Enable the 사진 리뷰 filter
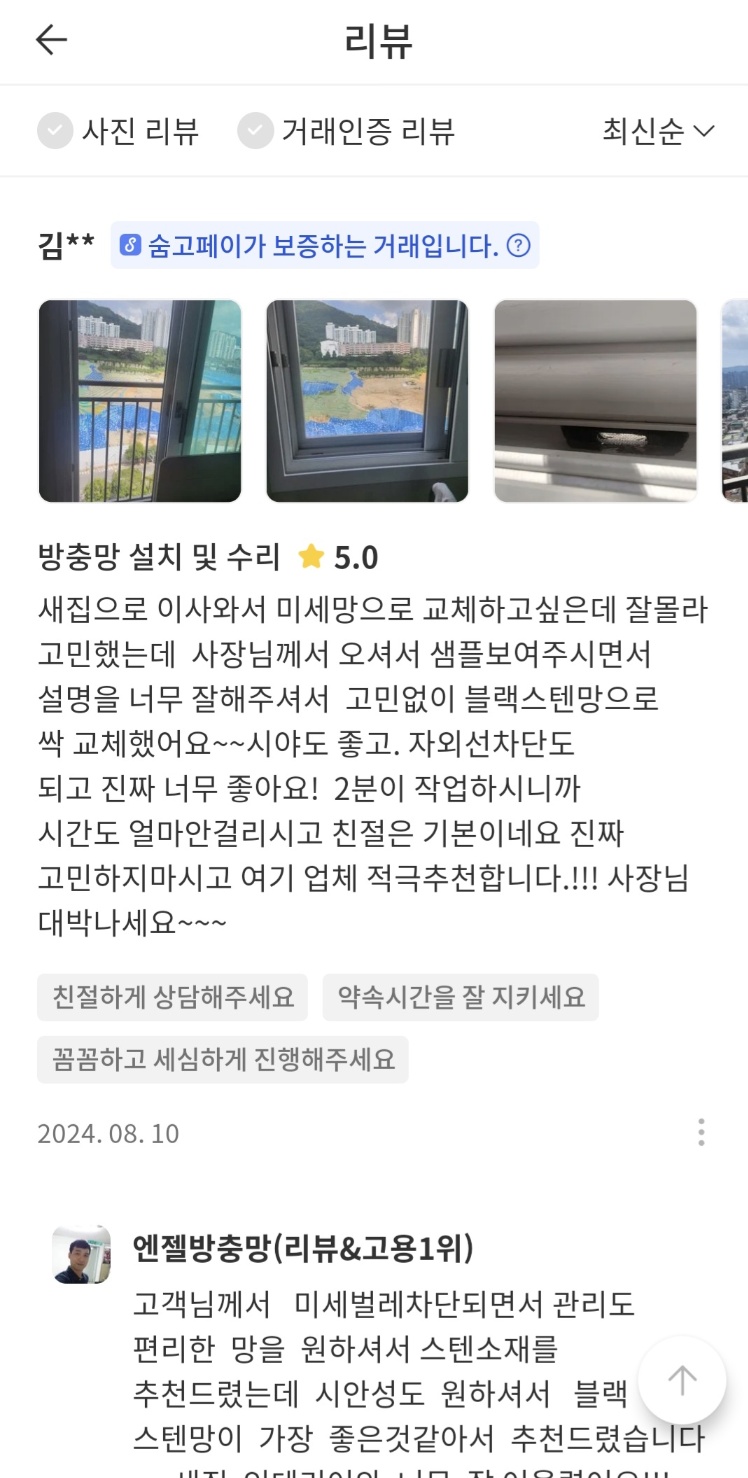The image size is (748, 1478). coord(118,131)
